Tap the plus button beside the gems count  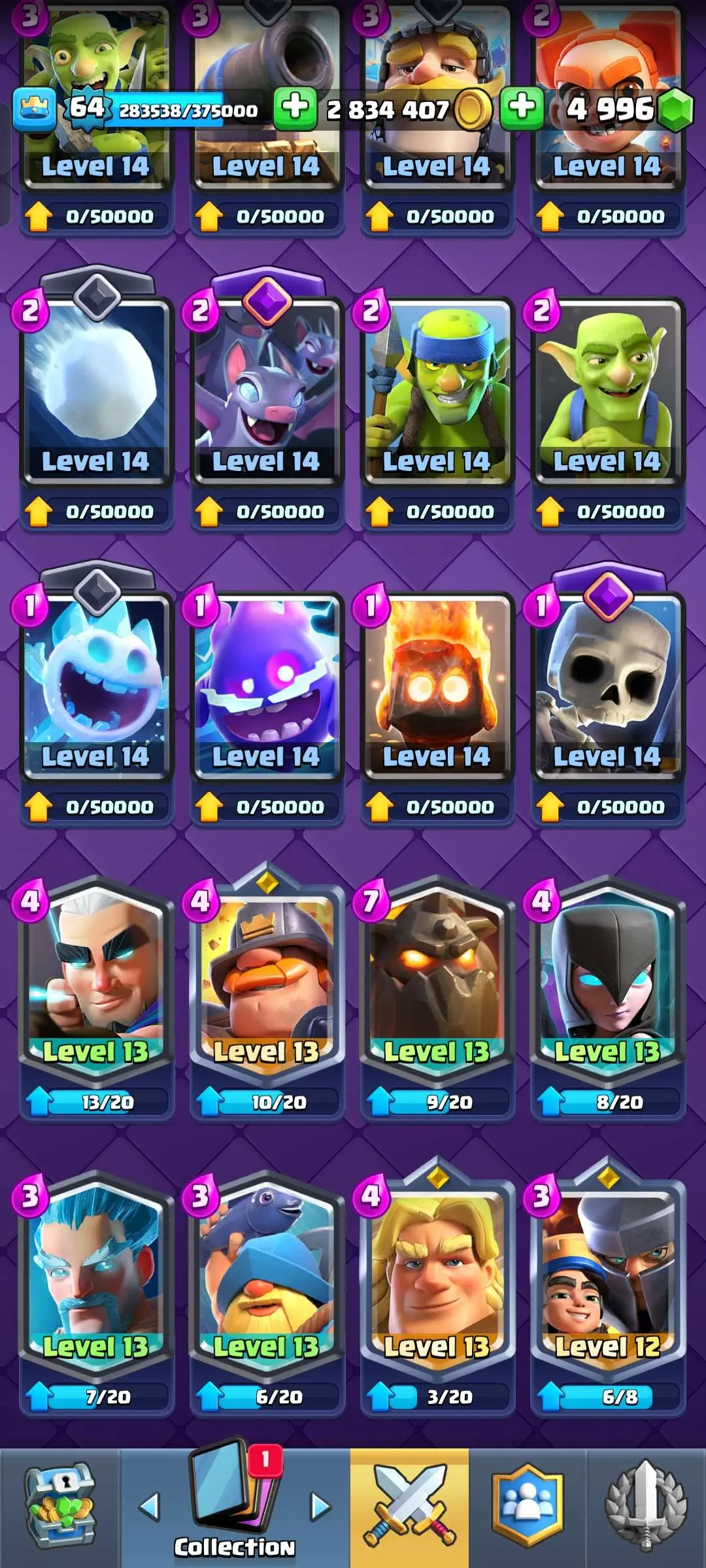point(522,108)
